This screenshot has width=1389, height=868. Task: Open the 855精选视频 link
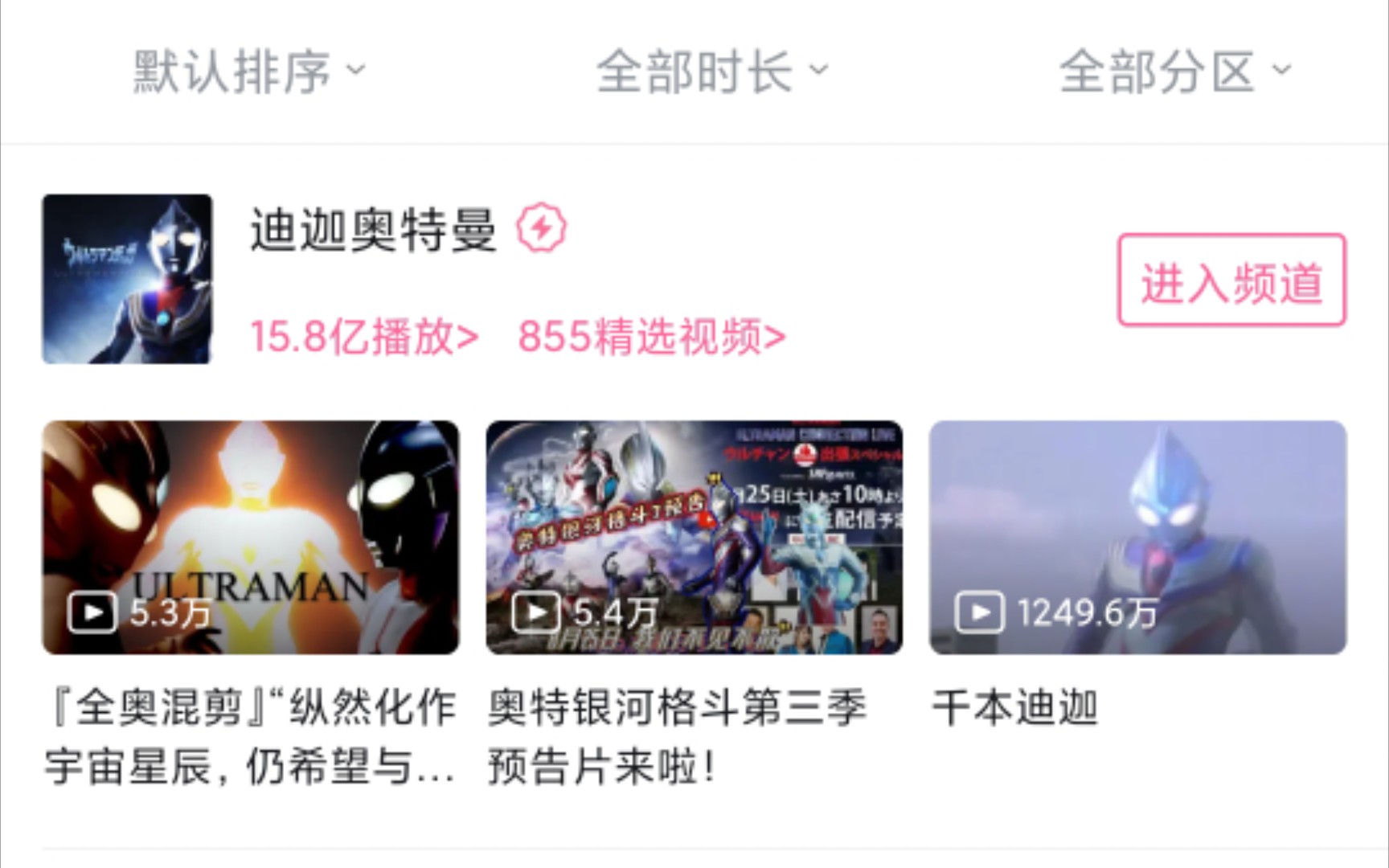tap(651, 336)
